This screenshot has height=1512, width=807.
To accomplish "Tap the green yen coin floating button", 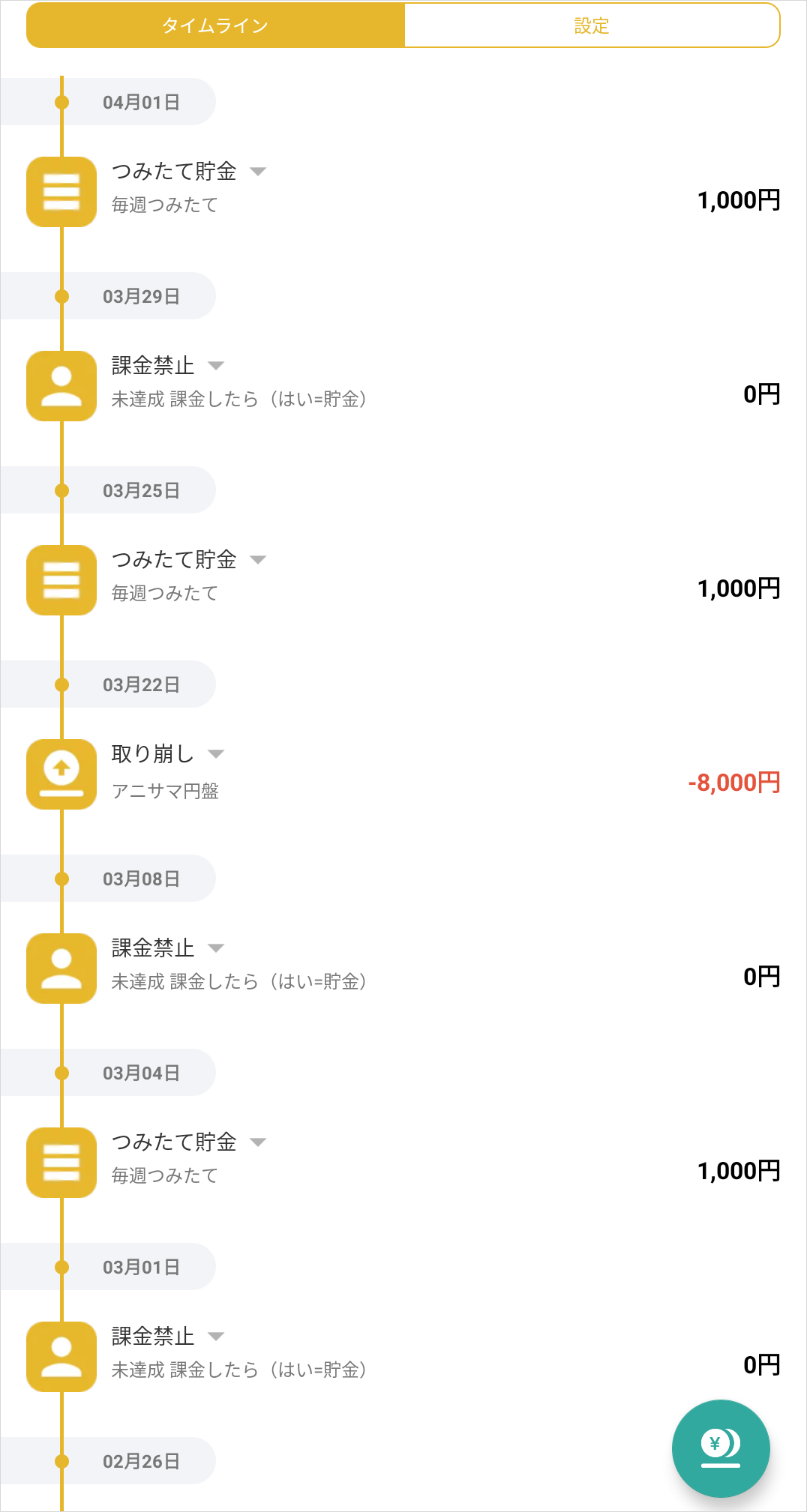I will [x=721, y=1448].
